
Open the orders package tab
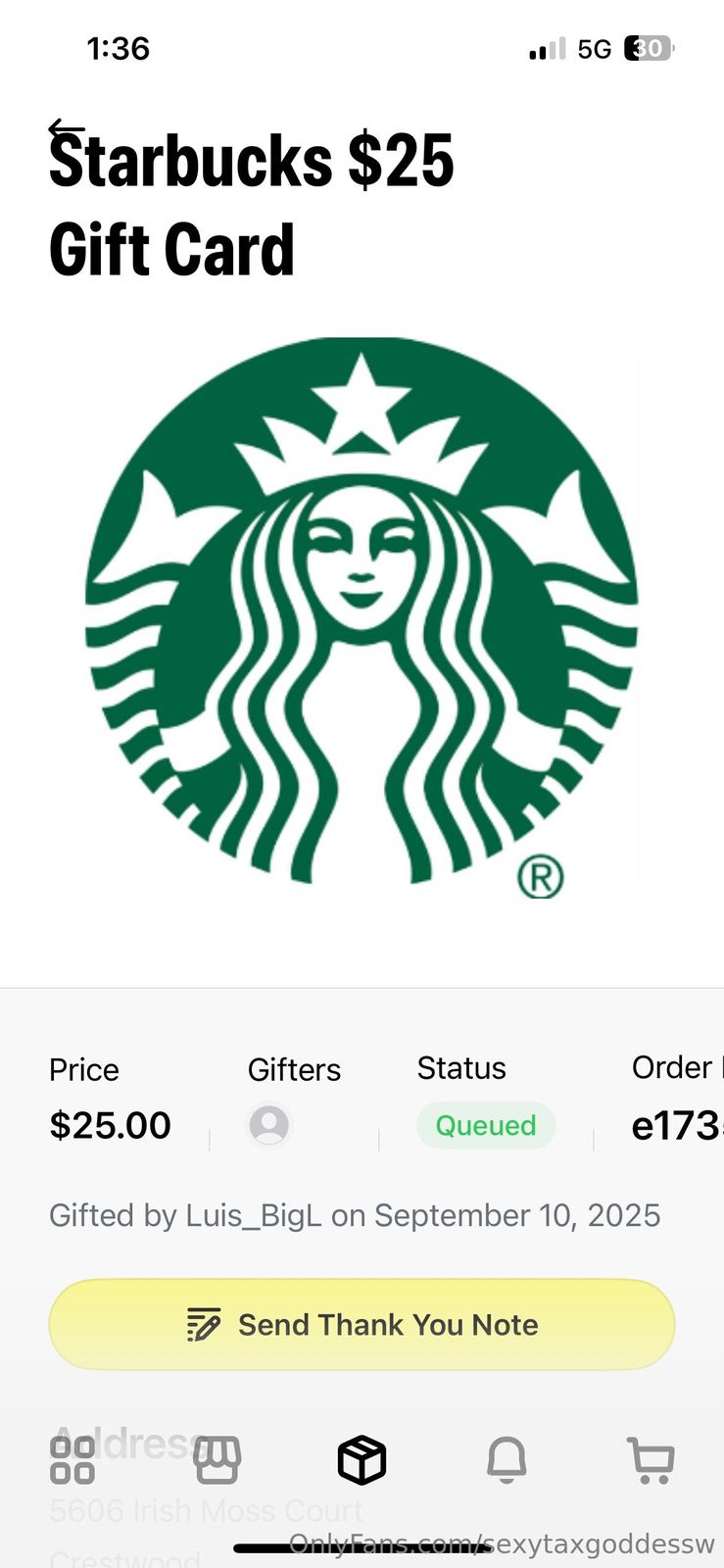pyautogui.click(x=362, y=1460)
